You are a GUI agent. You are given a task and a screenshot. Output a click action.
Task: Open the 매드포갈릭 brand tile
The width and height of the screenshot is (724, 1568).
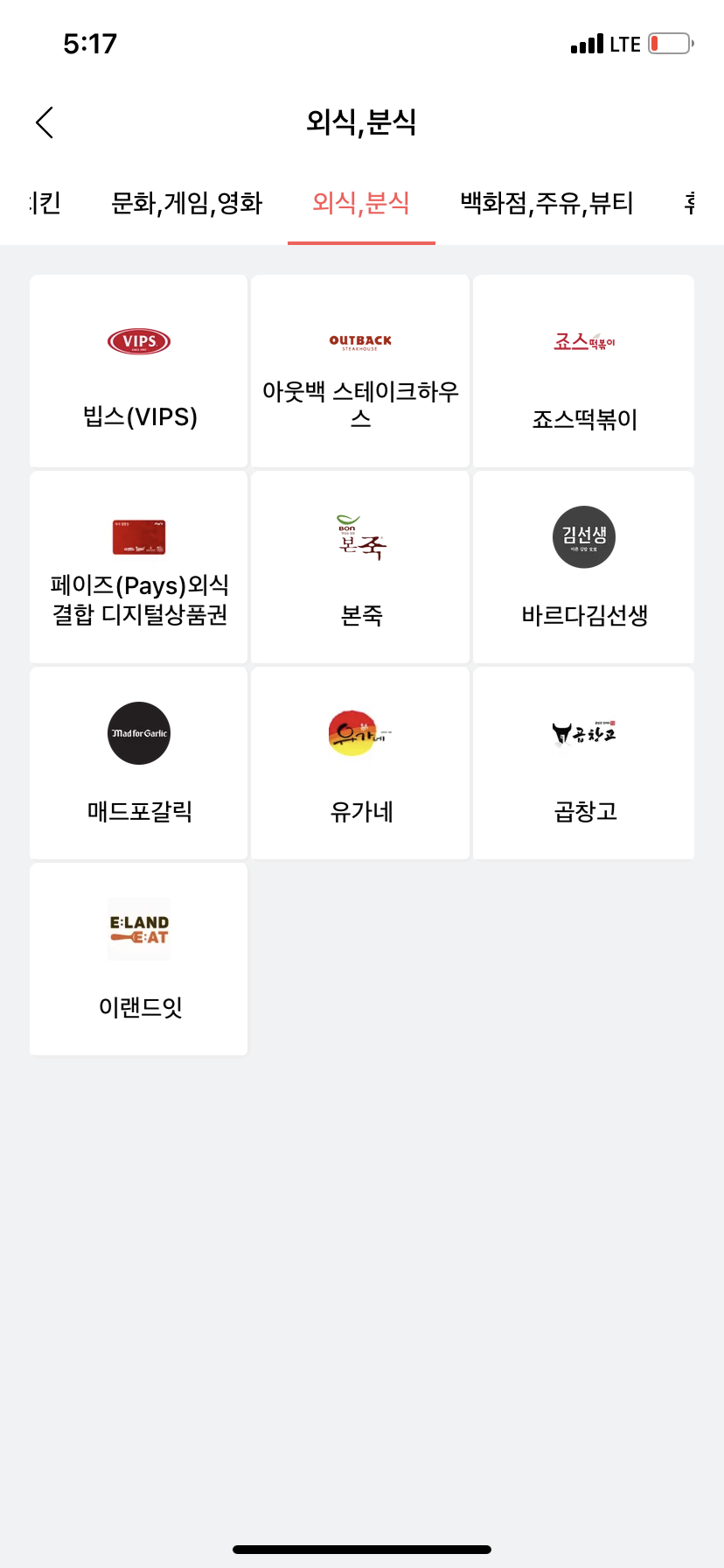[139, 763]
